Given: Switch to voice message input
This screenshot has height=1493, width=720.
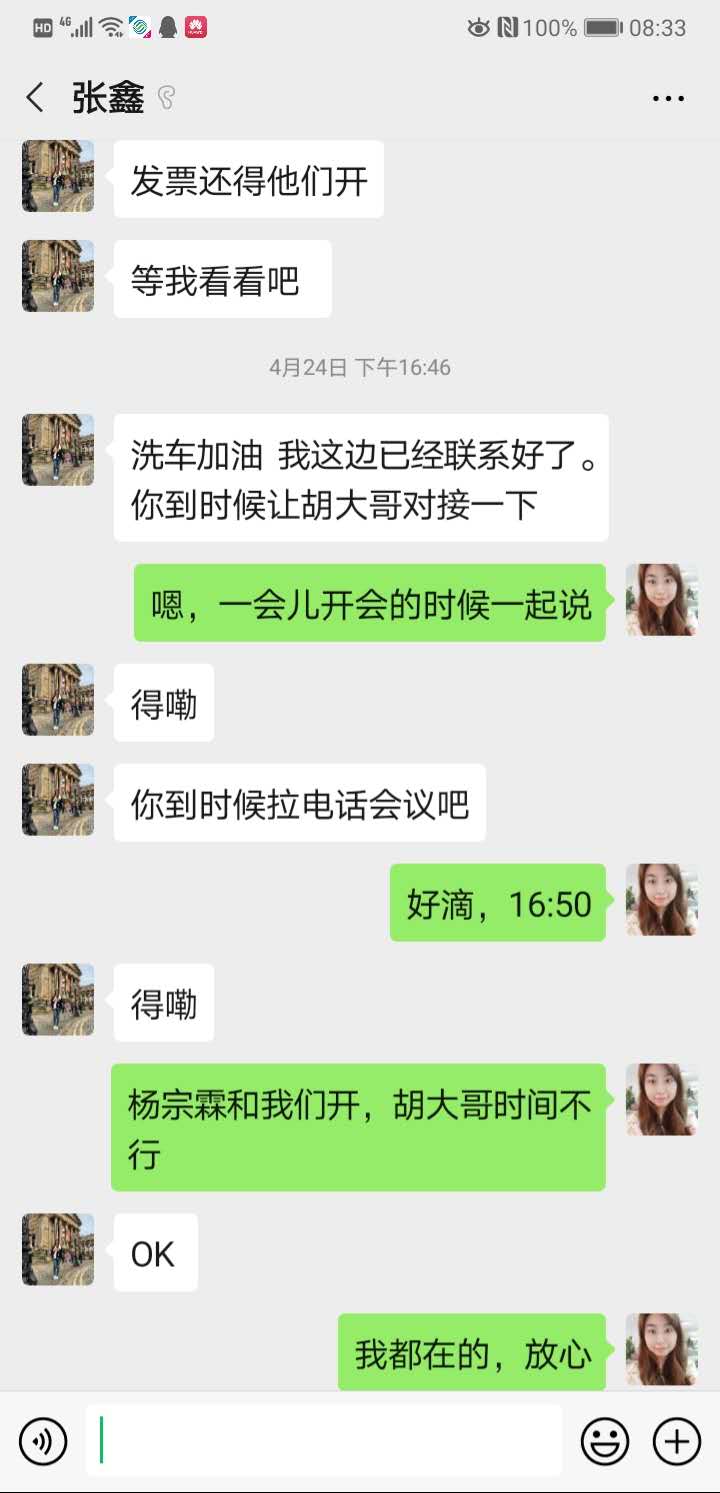Looking at the screenshot, I should point(43,1441).
